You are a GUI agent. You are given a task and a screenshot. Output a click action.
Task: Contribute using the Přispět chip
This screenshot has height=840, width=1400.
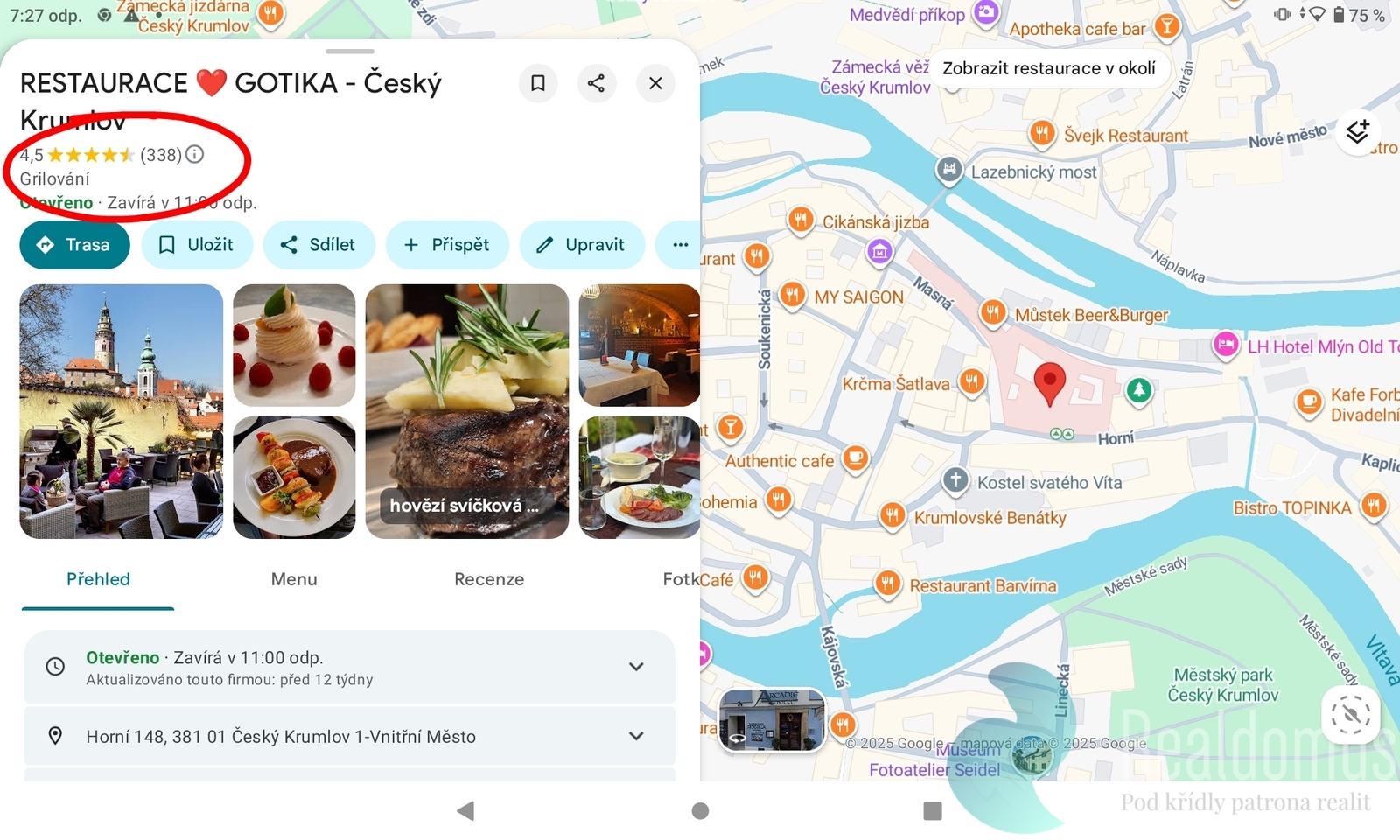coord(446,245)
